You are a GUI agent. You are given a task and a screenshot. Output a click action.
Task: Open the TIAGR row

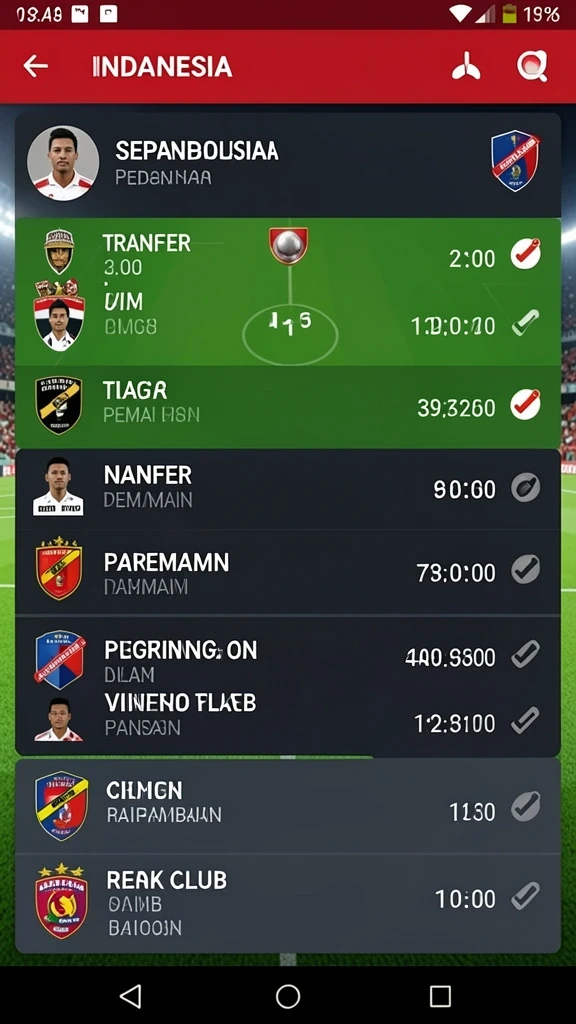pos(287,406)
